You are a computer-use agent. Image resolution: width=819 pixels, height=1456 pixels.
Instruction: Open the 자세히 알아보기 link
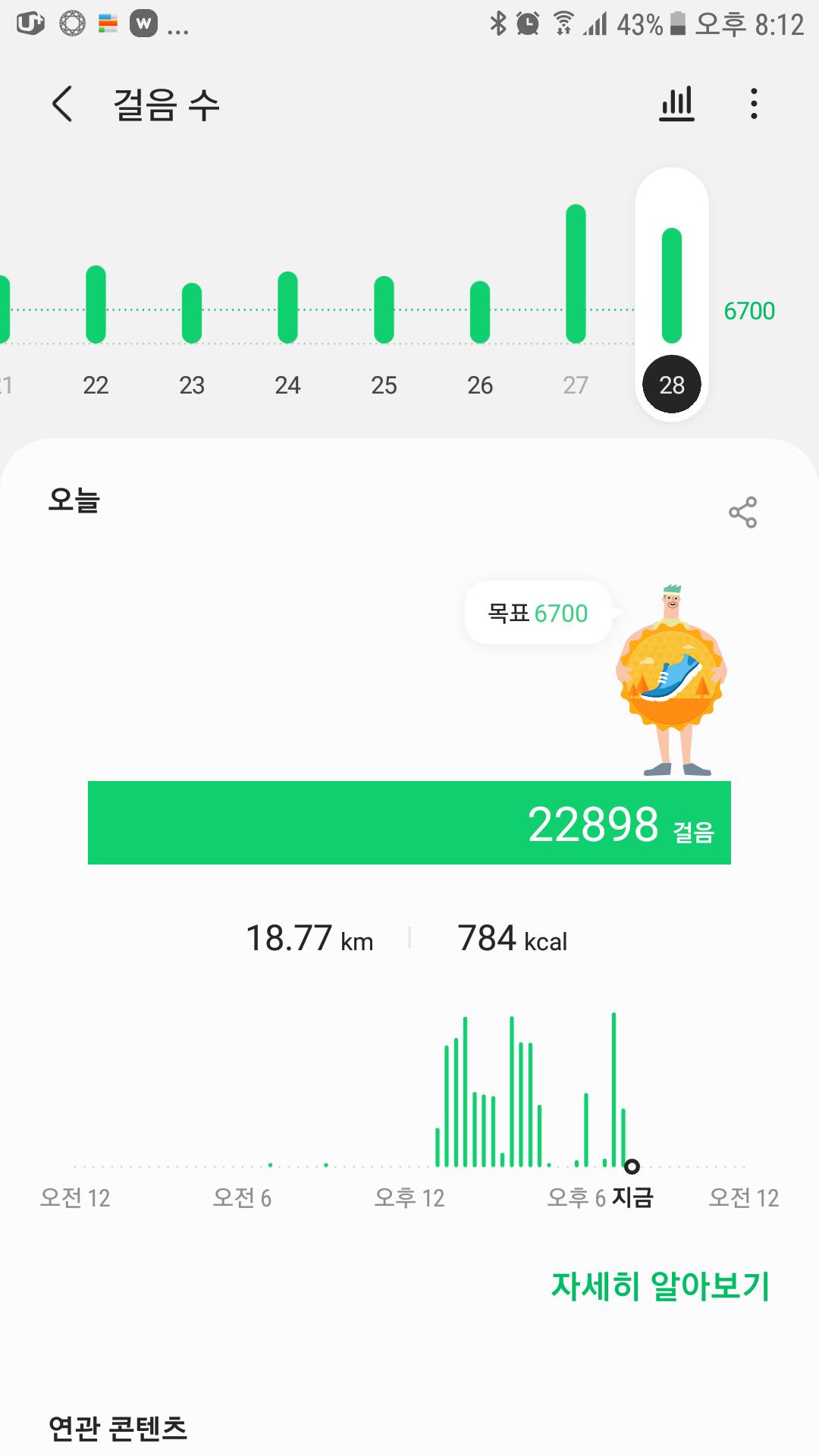pos(660,1286)
